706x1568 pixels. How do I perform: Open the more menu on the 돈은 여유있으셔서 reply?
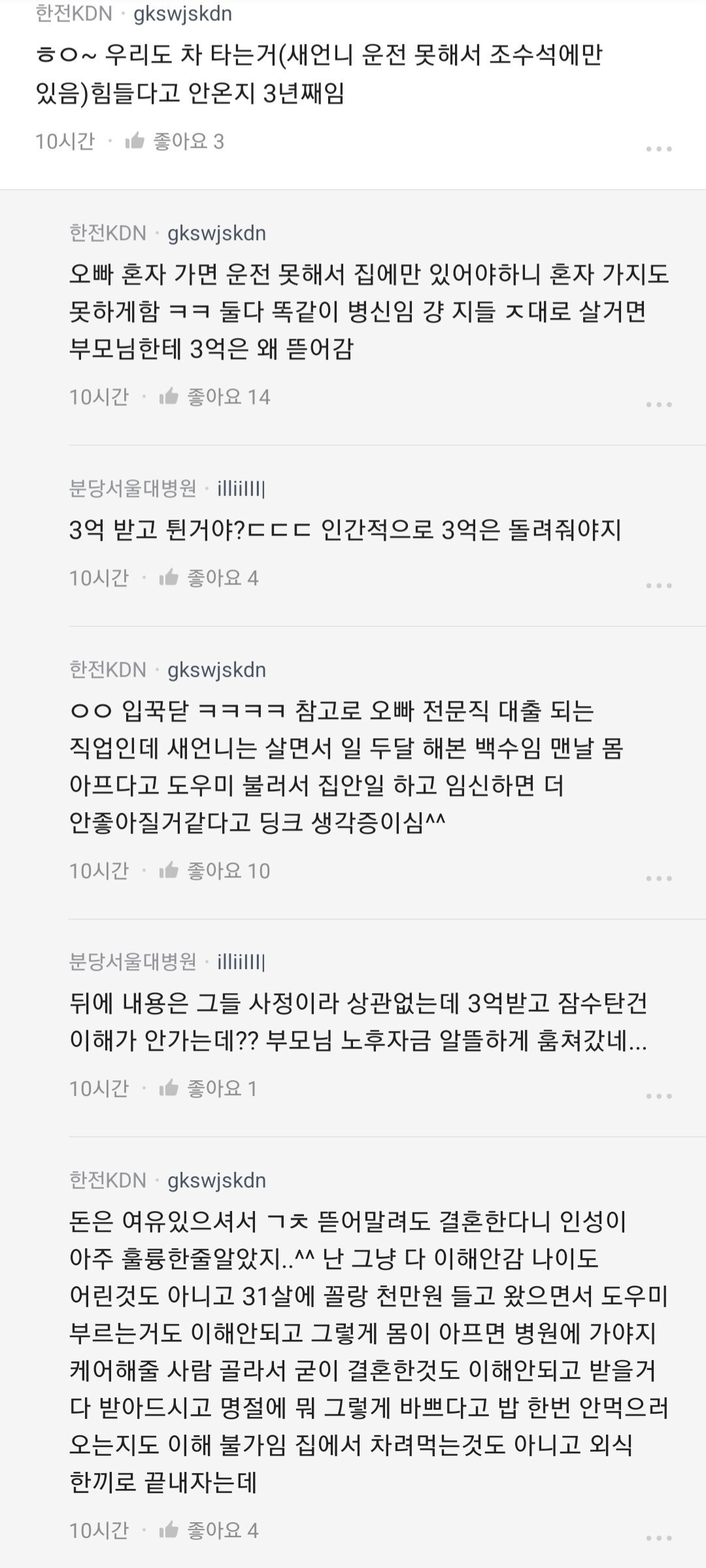658,1538
